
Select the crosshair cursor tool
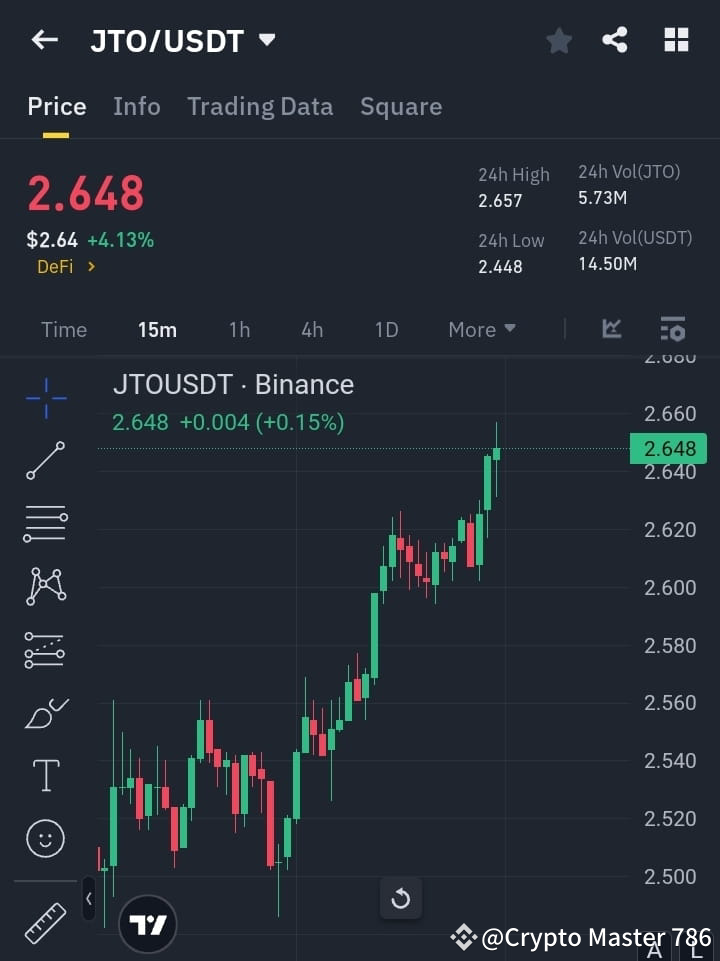(x=45, y=399)
